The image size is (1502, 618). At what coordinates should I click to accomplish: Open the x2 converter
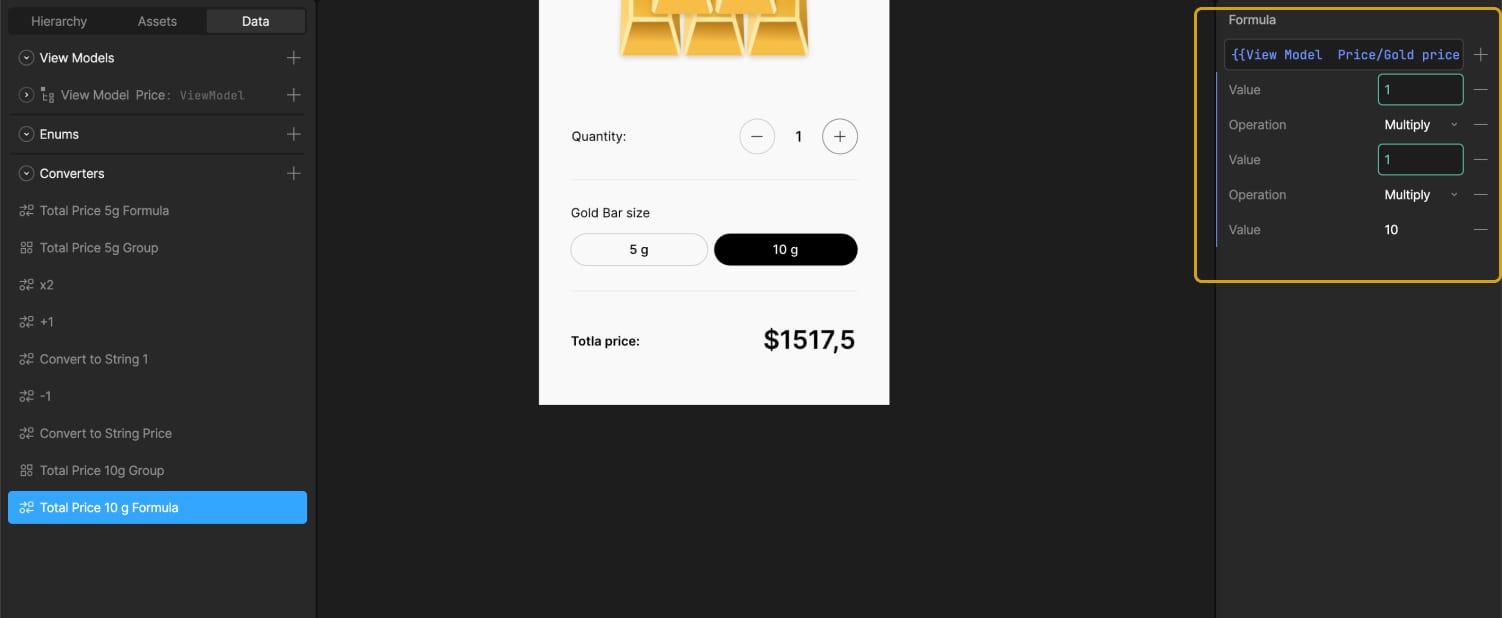(x=46, y=285)
